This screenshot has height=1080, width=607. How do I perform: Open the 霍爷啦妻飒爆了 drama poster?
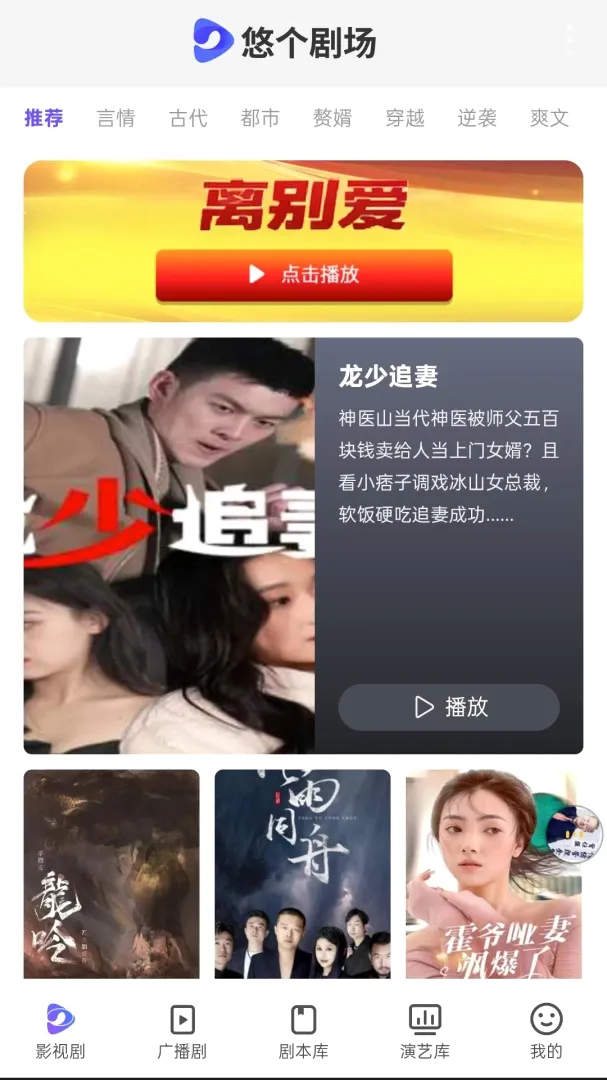coord(493,873)
